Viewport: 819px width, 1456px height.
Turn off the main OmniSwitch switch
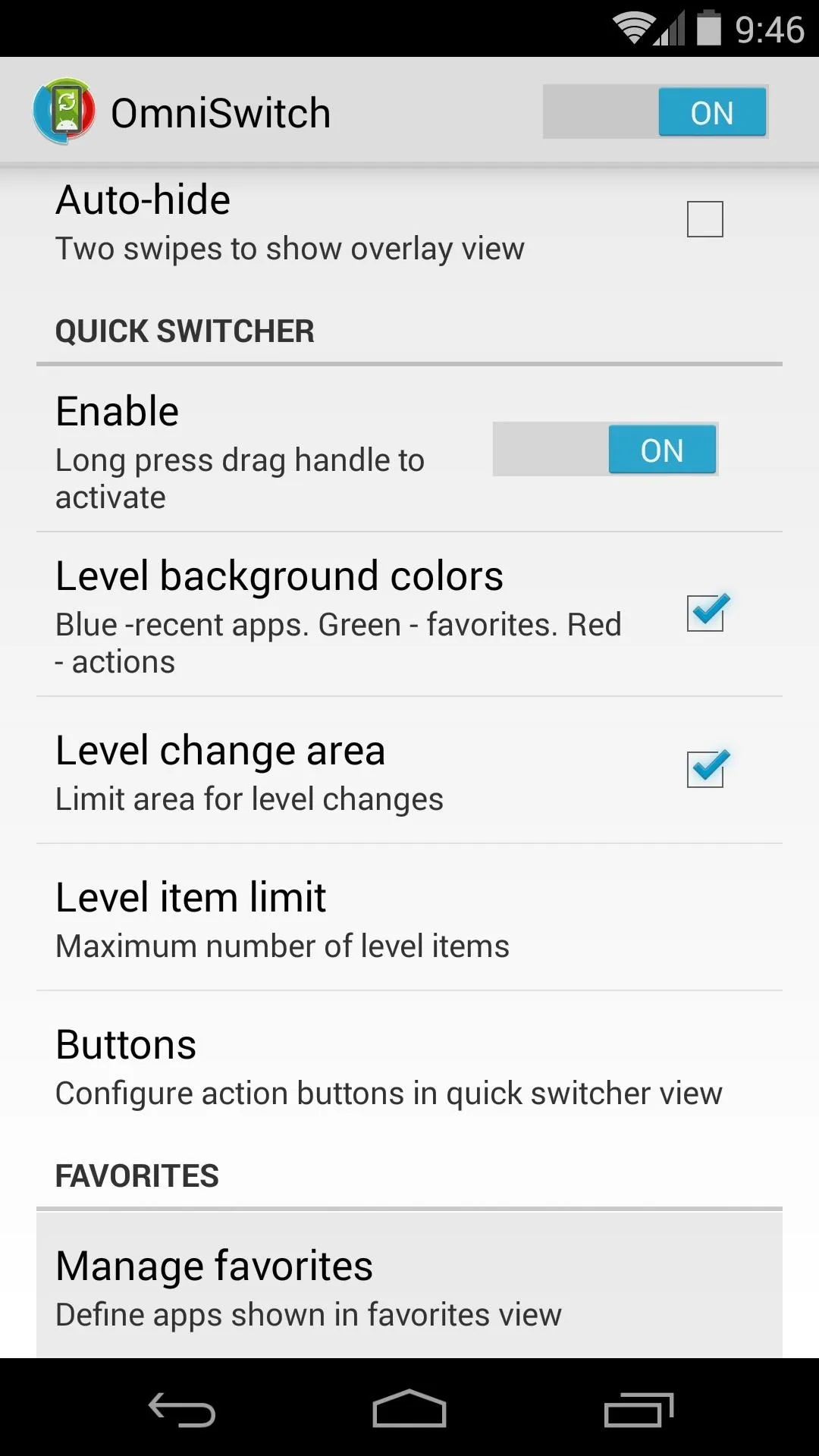tap(655, 112)
